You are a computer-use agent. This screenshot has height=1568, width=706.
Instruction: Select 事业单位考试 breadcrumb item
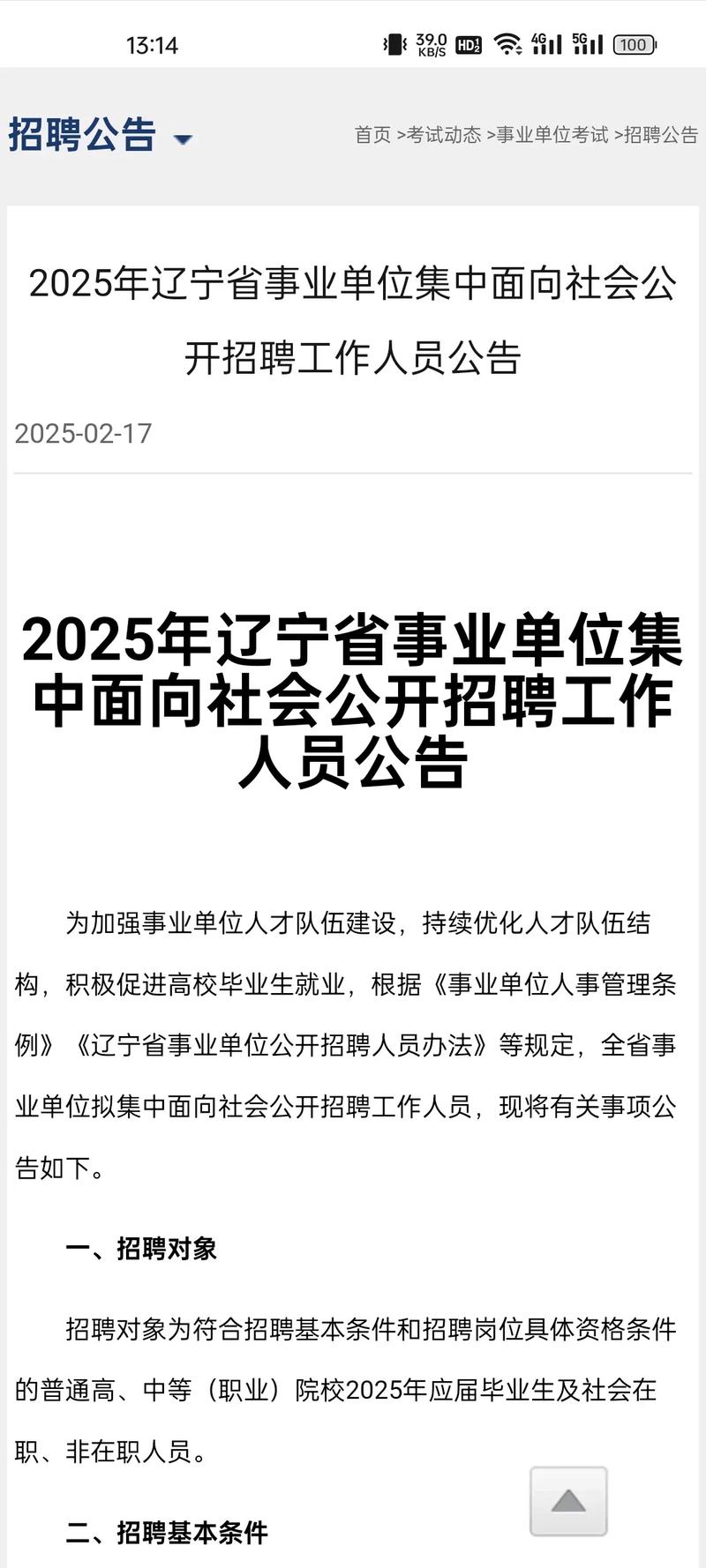point(552,136)
